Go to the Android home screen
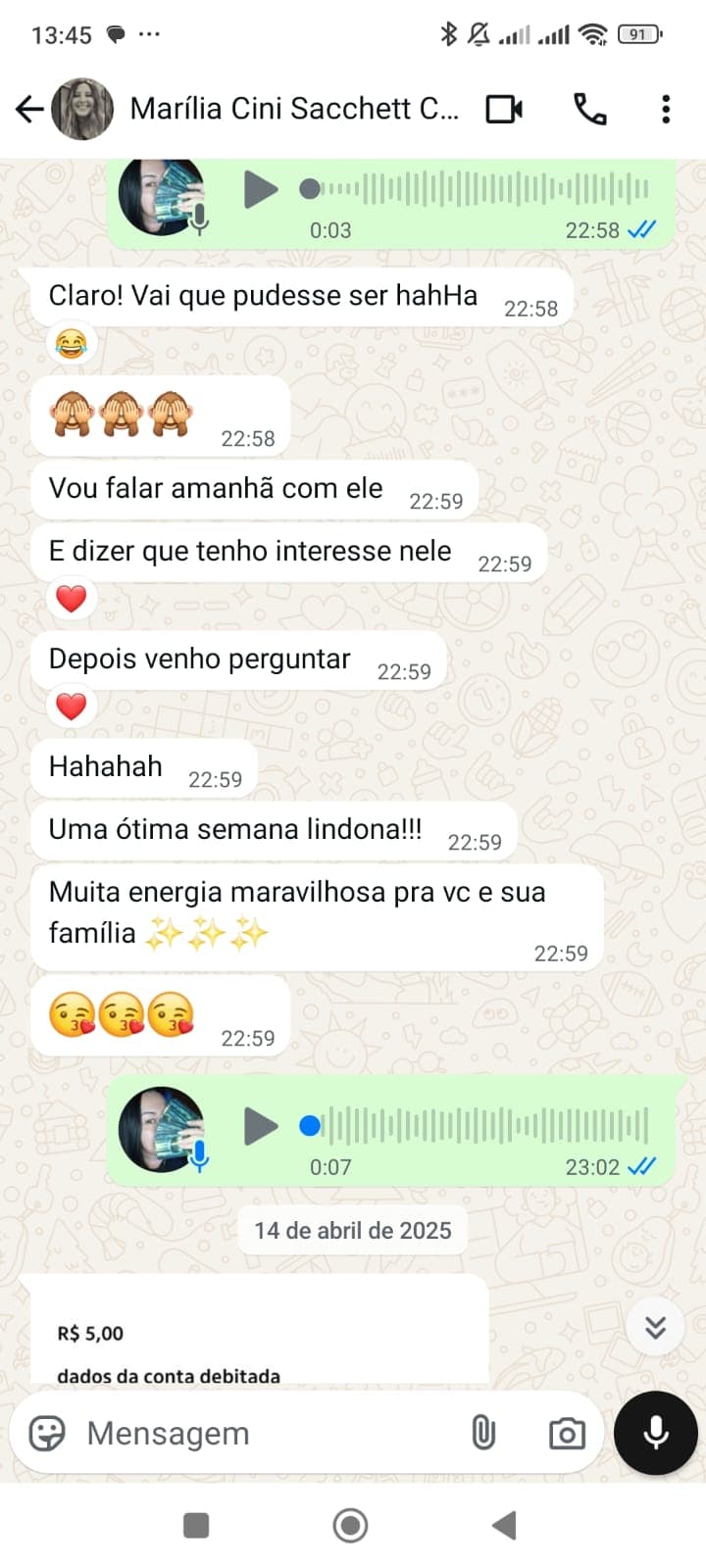706x1568 pixels. tap(350, 1525)
